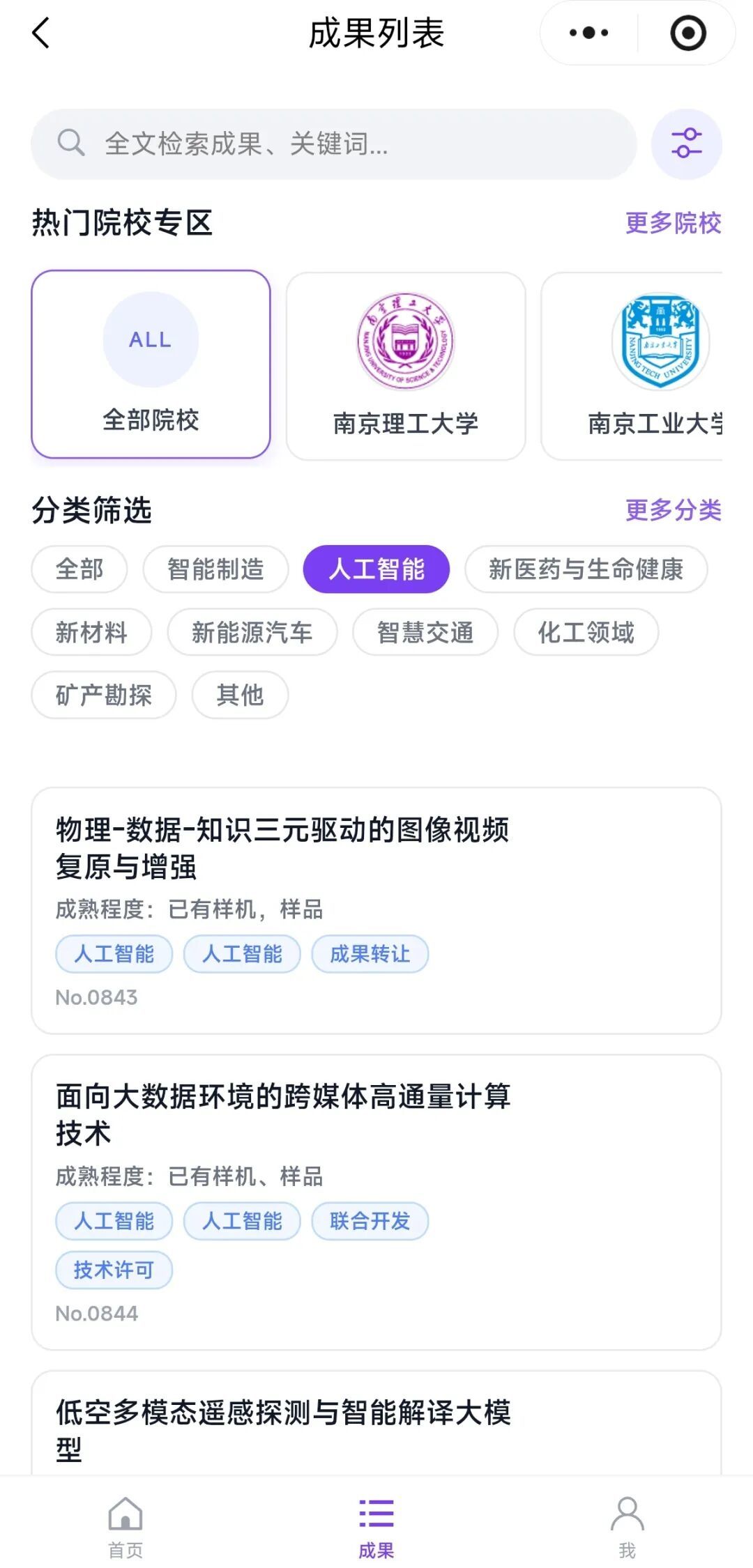Image resolution: width=753 pixels, height=1568 pixels.
Task: Filter by 新能源汽车 chip
Action: click(x=252, y=632)
